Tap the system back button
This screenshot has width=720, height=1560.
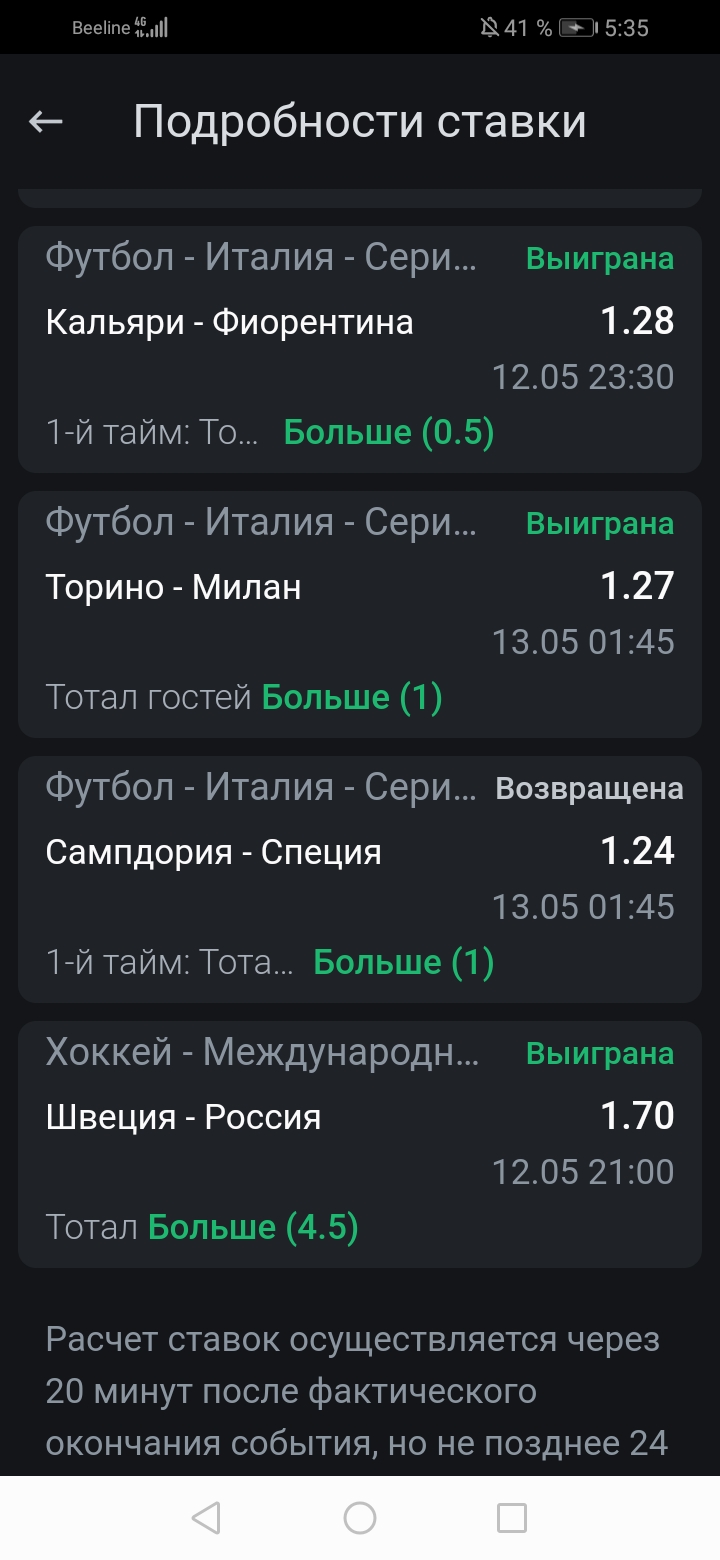point(206,1518)
